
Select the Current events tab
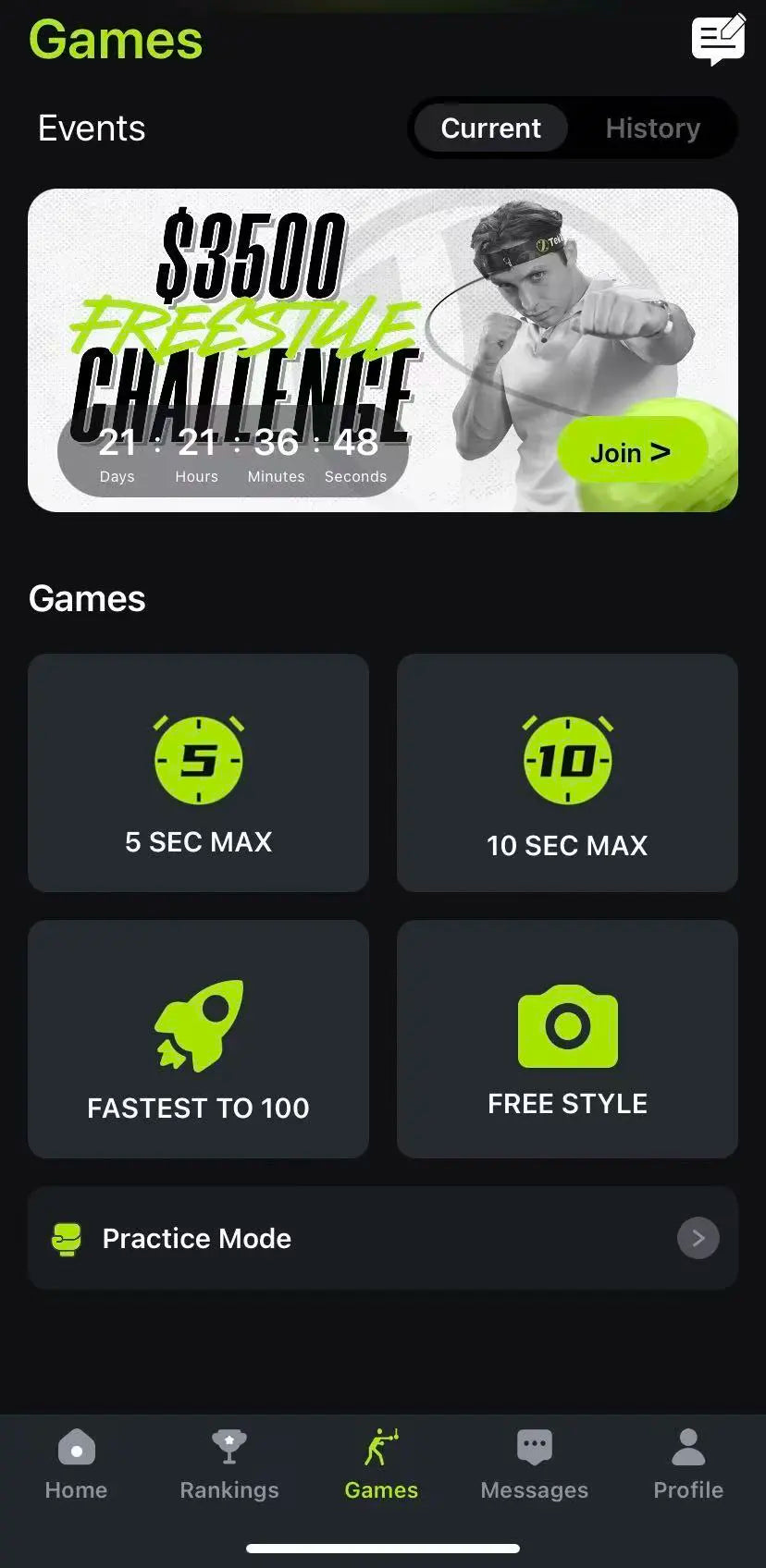490,129
